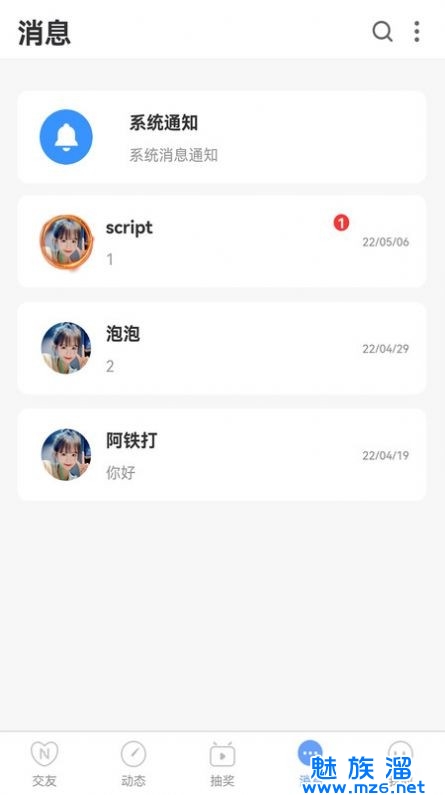Open the three-dot overflow menu

[x=417, y=32]
